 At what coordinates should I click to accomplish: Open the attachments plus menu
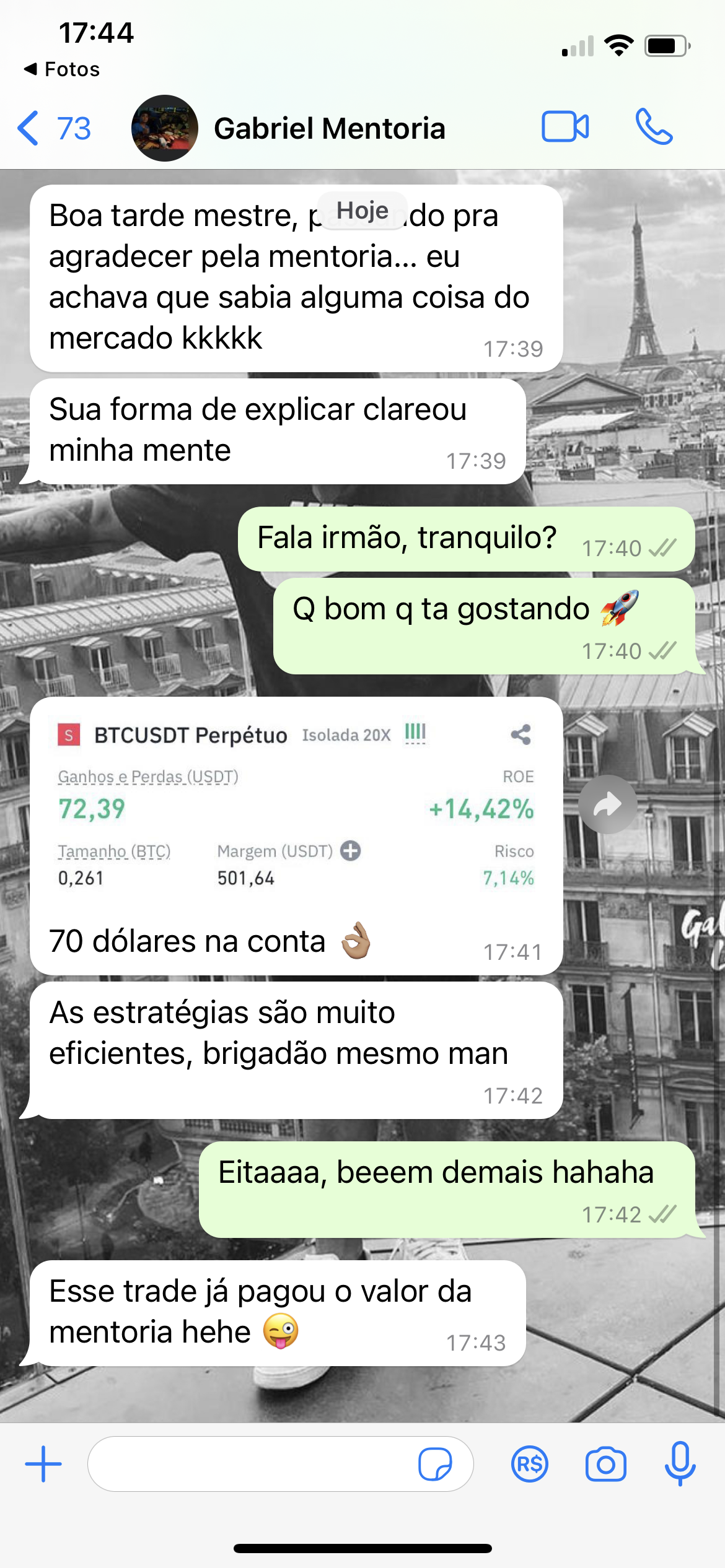(x=43, y=1464)
